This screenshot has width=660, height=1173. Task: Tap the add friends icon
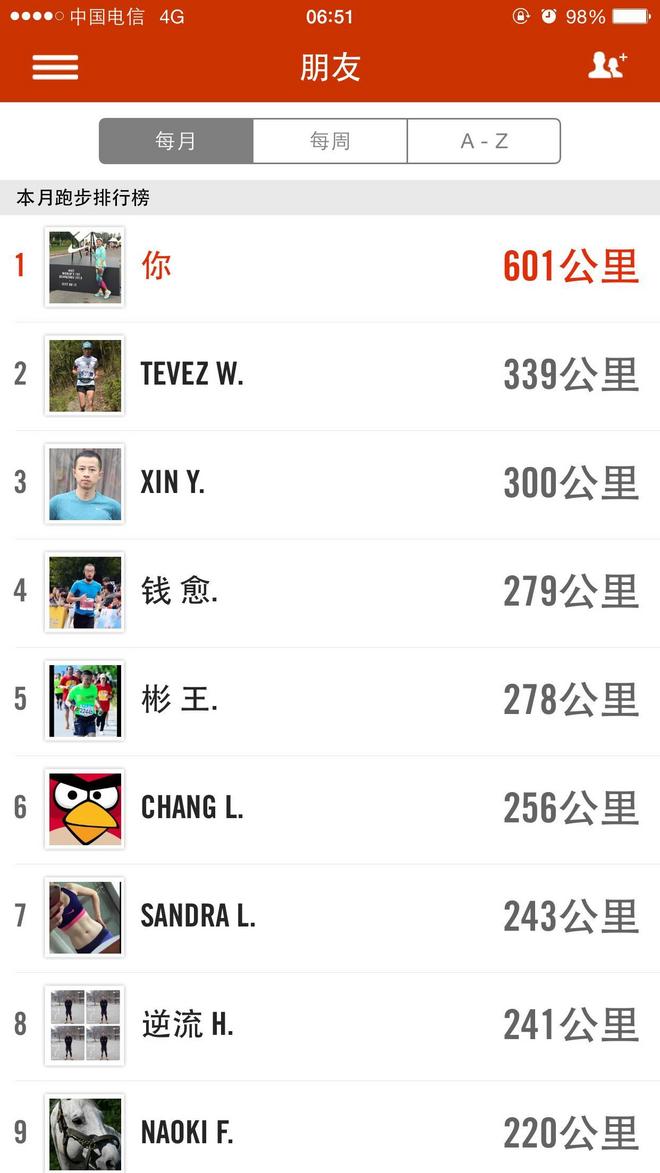tap(607, 66)
